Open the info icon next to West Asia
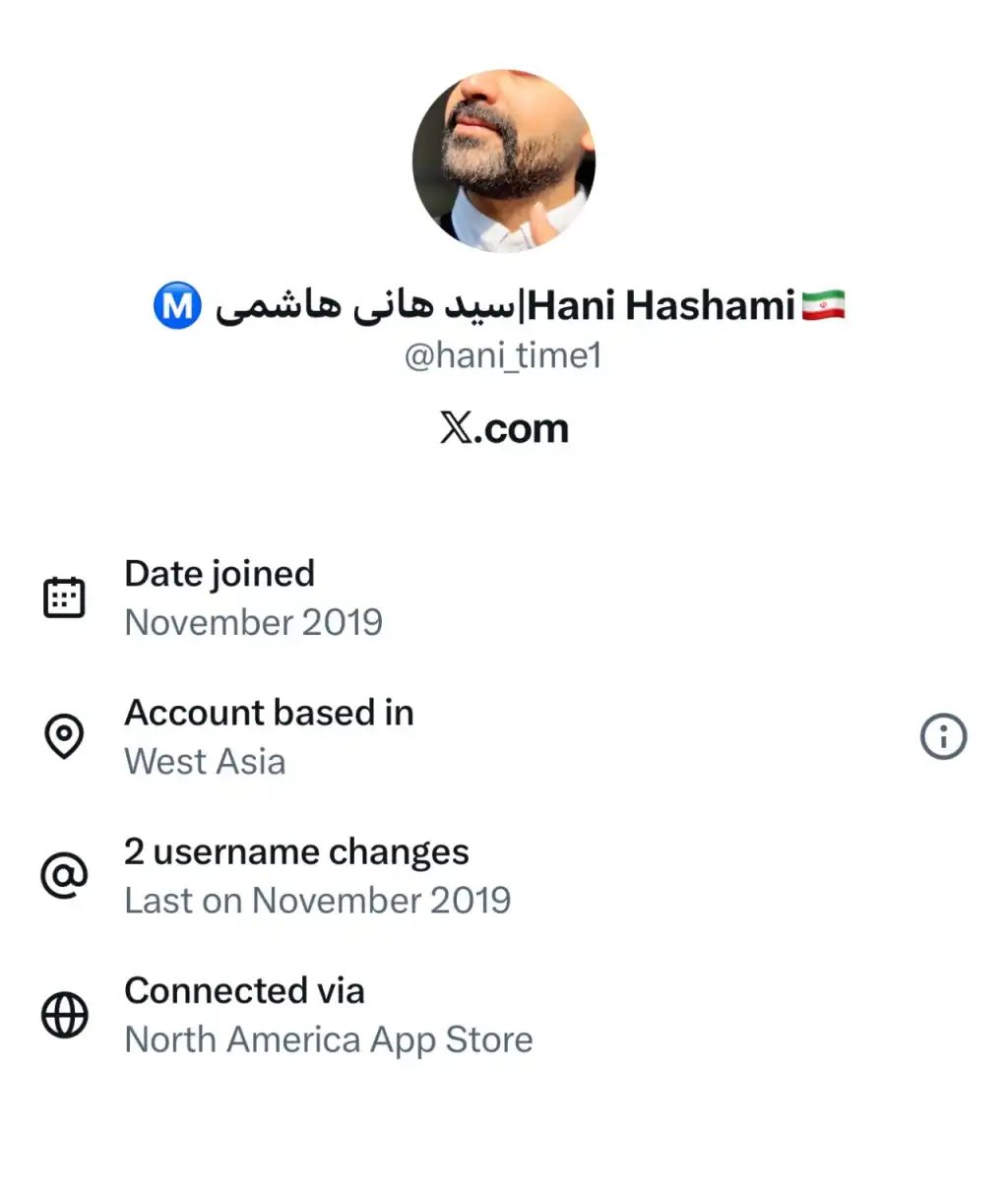This screenshot has height=1194, width=1008. tap(943, 735)
